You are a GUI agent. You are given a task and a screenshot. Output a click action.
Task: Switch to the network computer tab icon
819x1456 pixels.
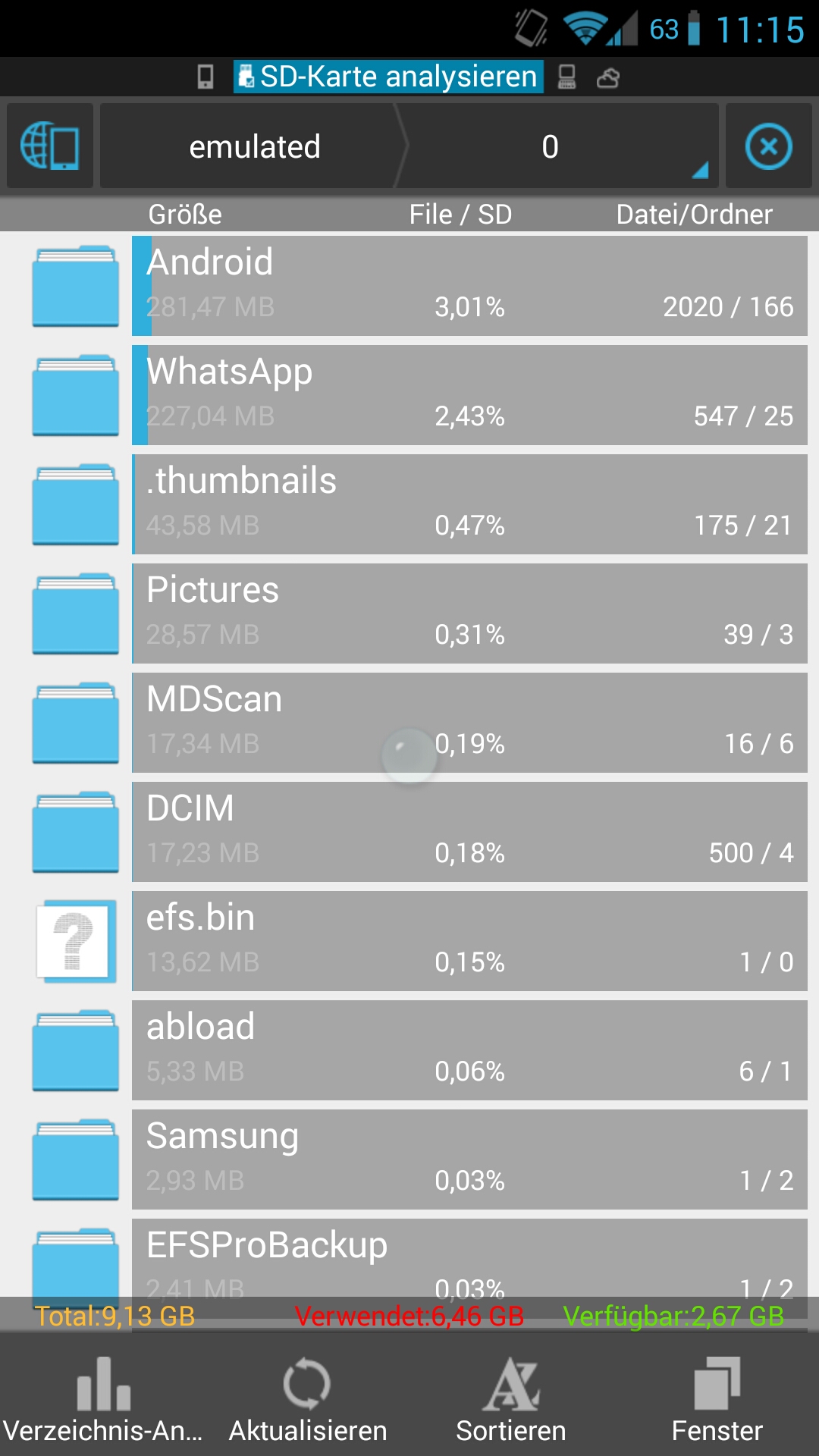pos(566,77)
